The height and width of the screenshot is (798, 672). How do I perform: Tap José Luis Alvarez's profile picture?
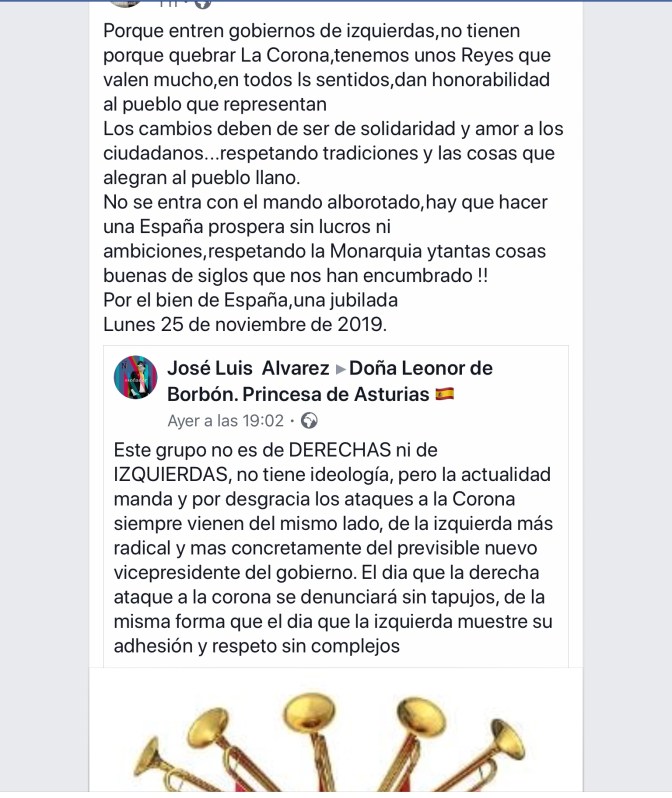136,378
